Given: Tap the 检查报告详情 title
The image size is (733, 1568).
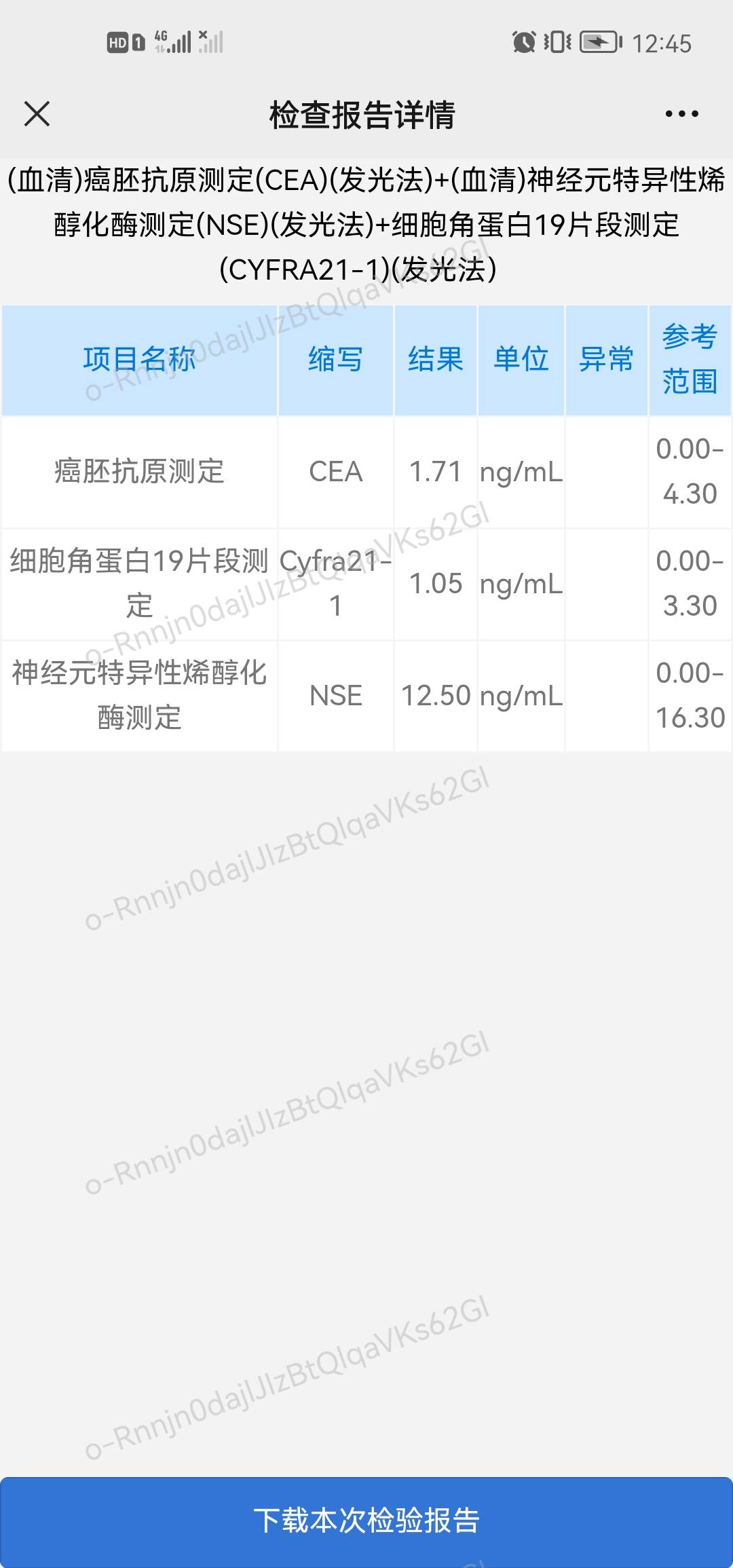Looking at the screenshot, I should (363, 114).
